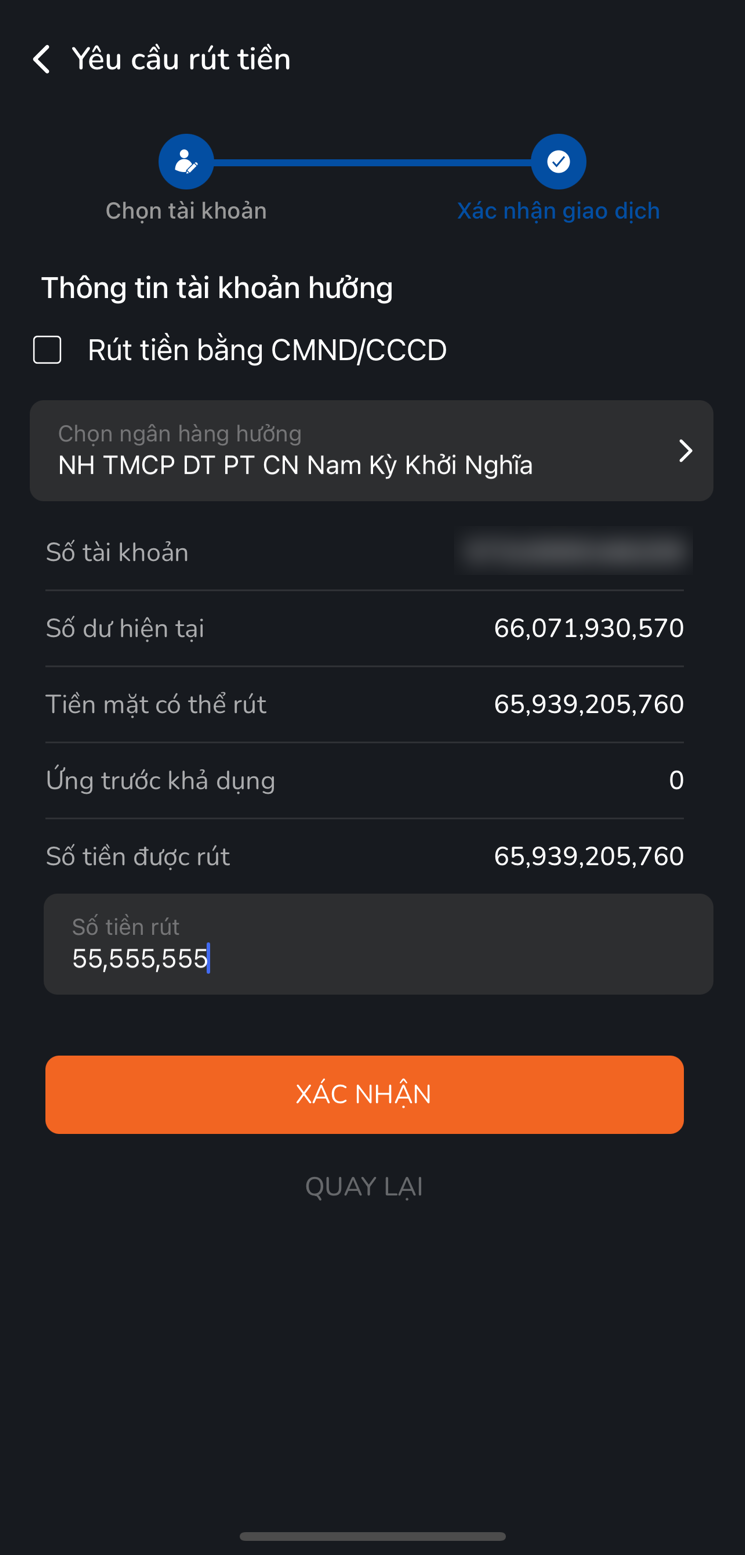Jump to the Chọn tài khoản step
745x1555 pixels.
pos(186,162)
